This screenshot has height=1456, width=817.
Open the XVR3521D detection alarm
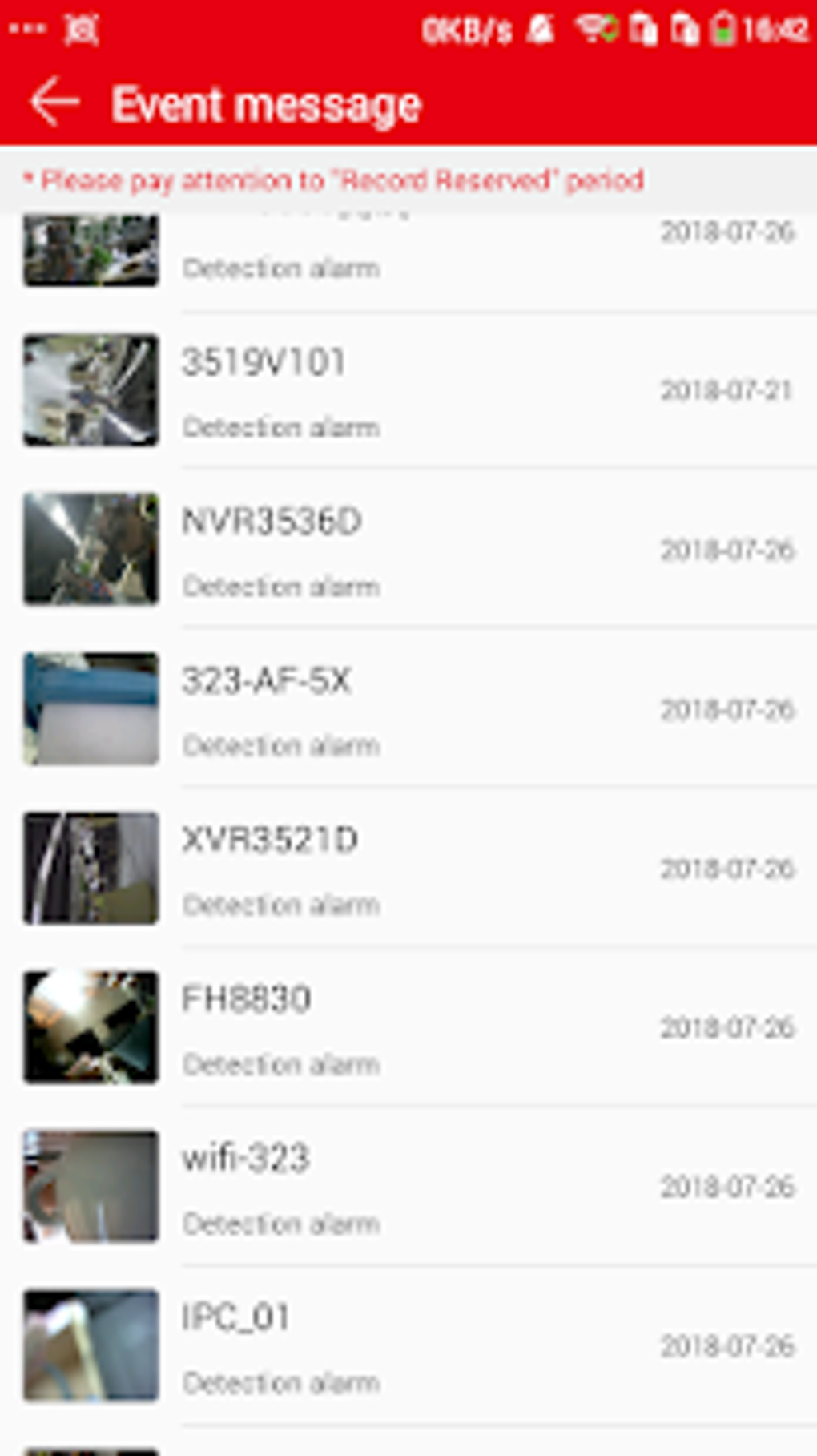[x=408, y=868]
